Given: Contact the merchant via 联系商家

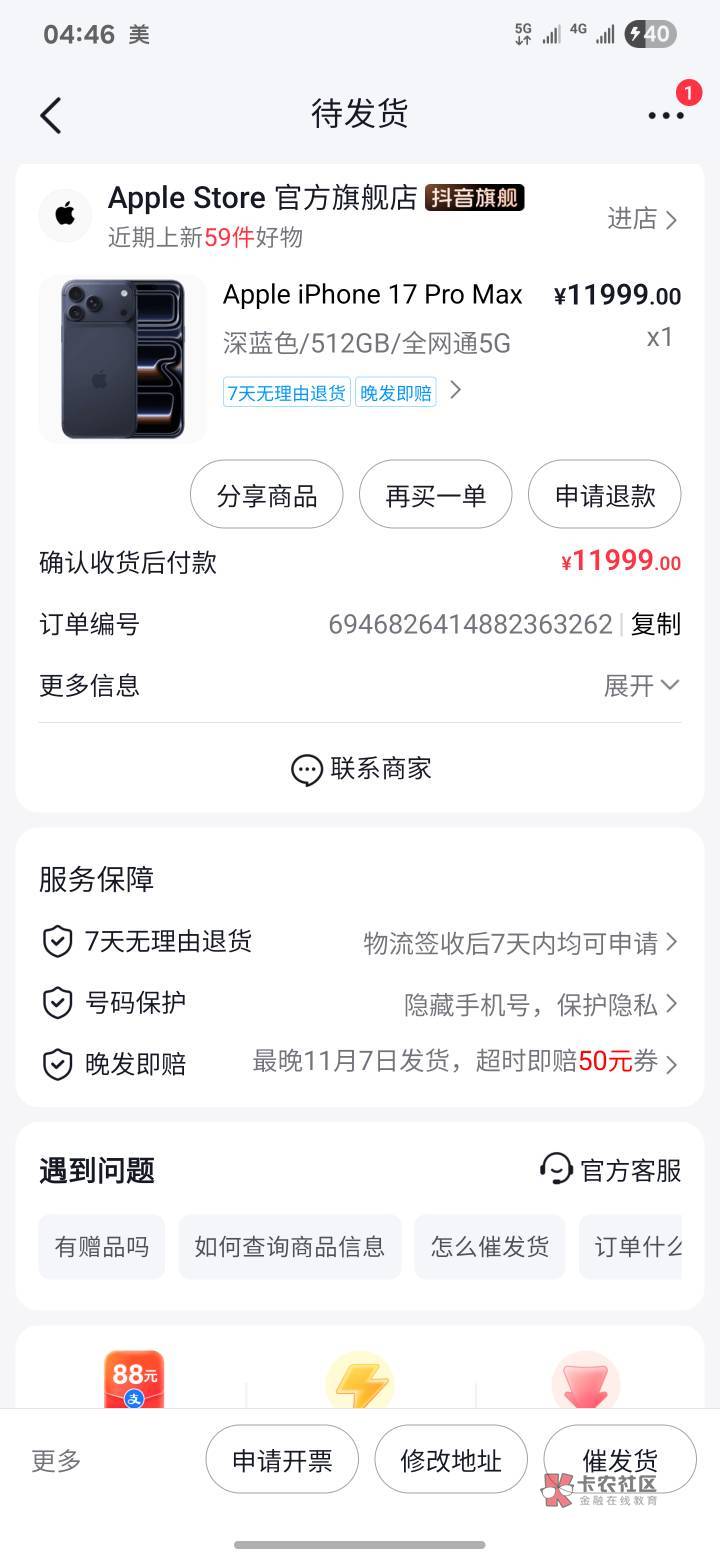Looking at the screenshot, I should click(360, 768).
